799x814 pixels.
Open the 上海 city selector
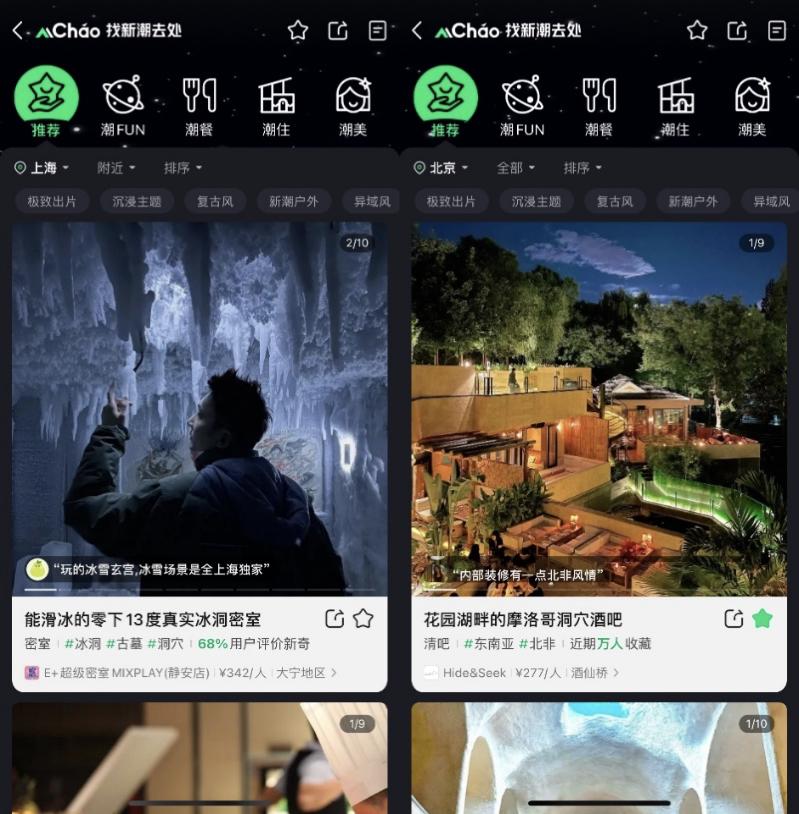click(x=42, y=168)
